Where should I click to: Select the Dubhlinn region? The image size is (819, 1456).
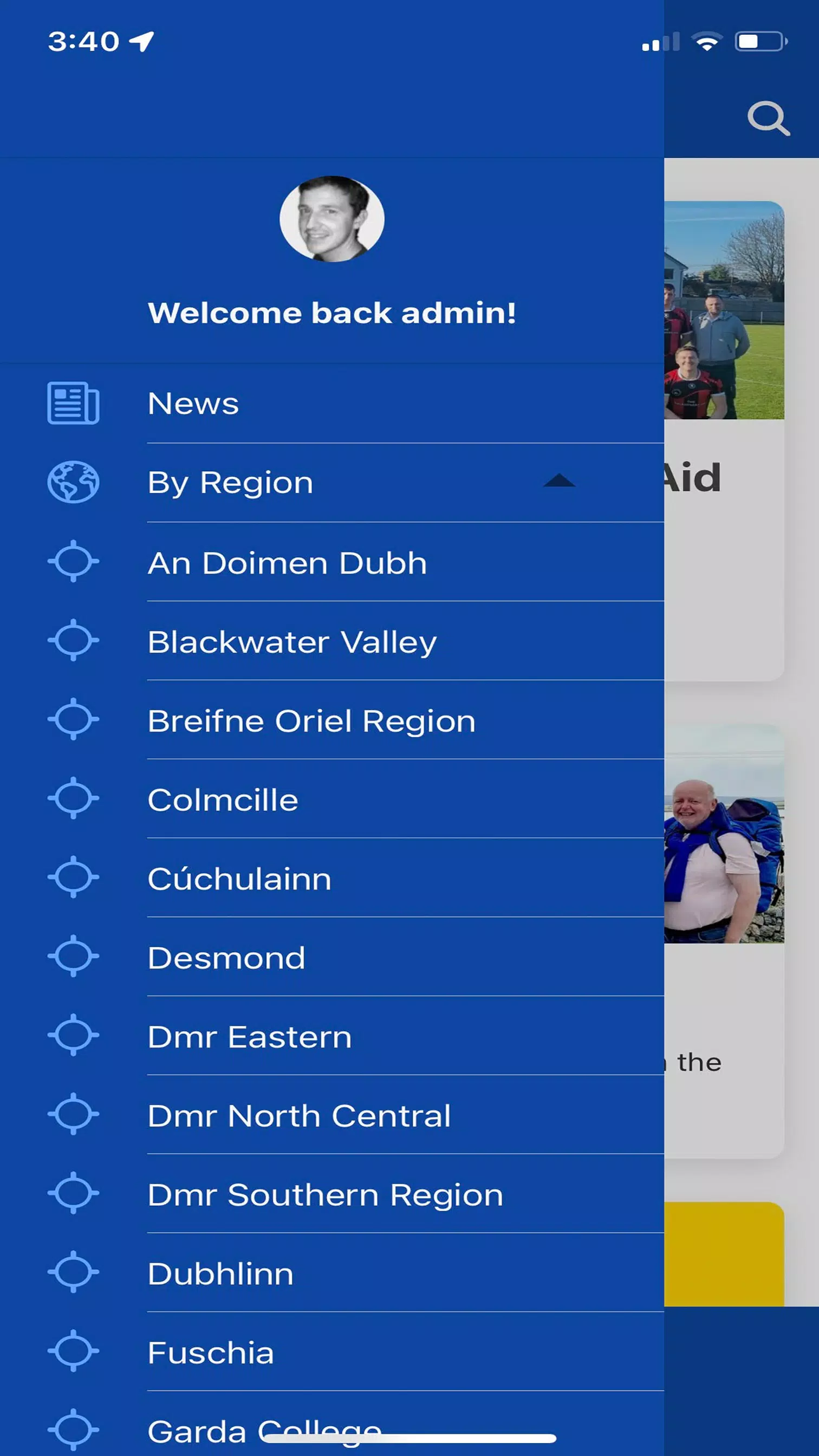point(332,1272)
